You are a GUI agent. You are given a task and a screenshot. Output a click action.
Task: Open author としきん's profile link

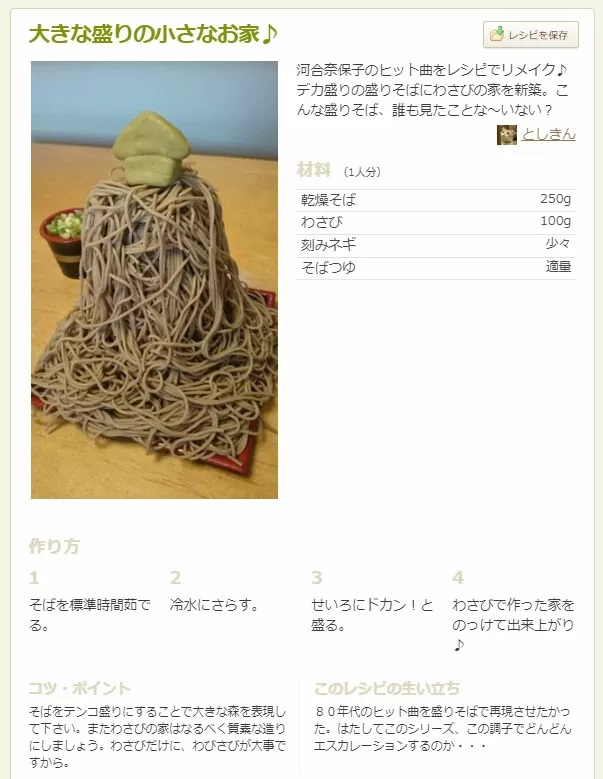click(x=548, y=134)
